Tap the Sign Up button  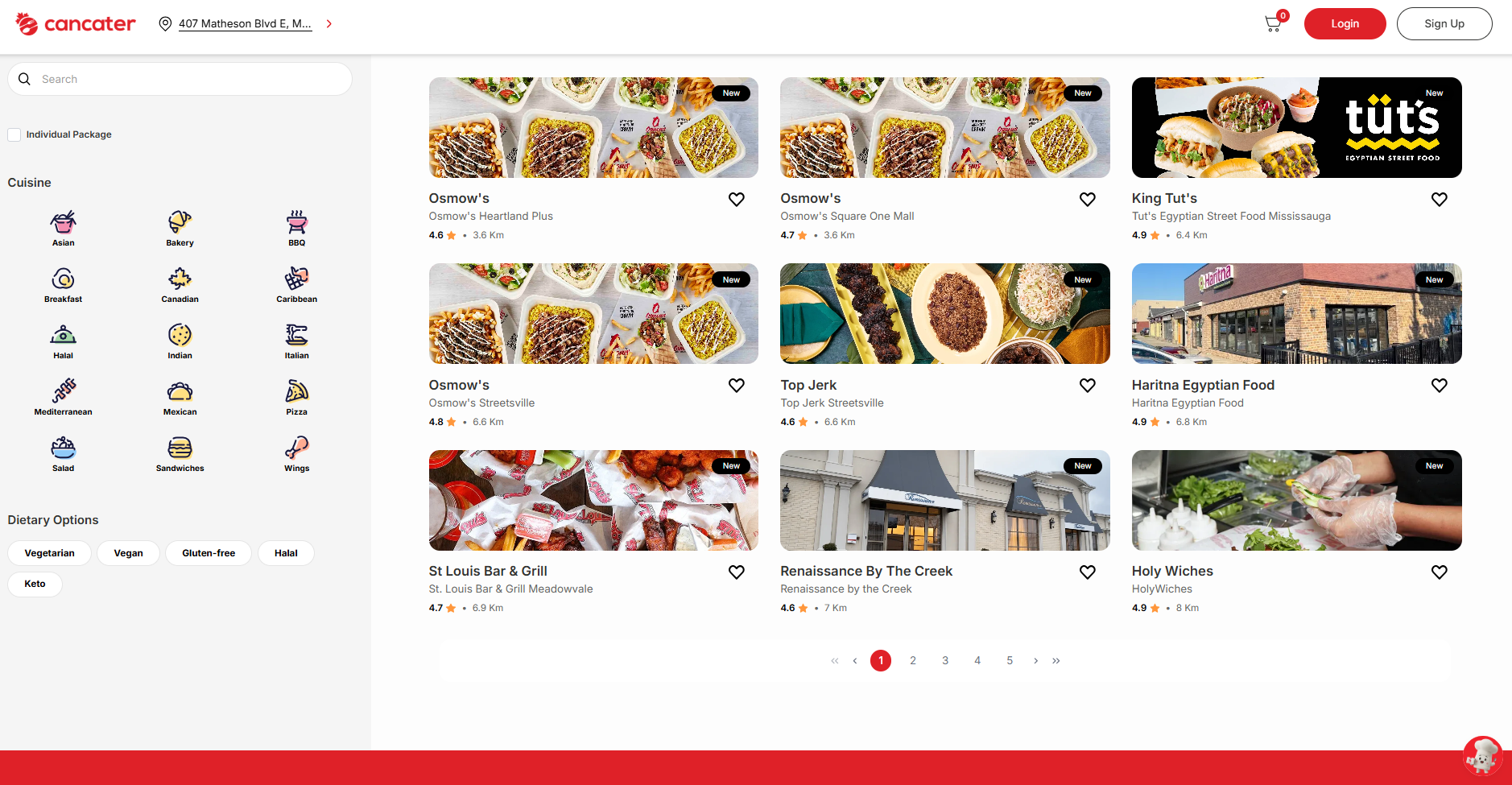point(1444,23)
